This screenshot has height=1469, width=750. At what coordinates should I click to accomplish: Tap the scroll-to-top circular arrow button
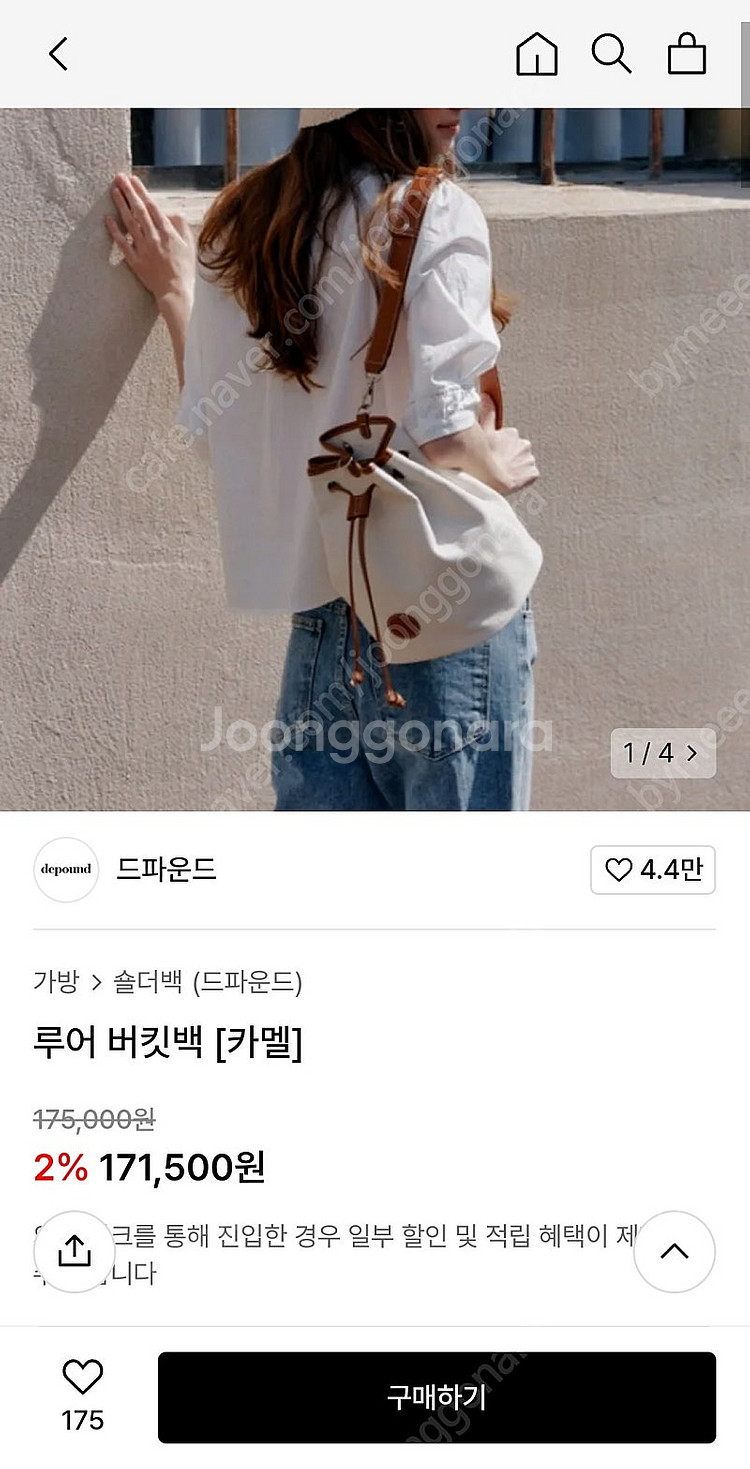(676, 1251)
